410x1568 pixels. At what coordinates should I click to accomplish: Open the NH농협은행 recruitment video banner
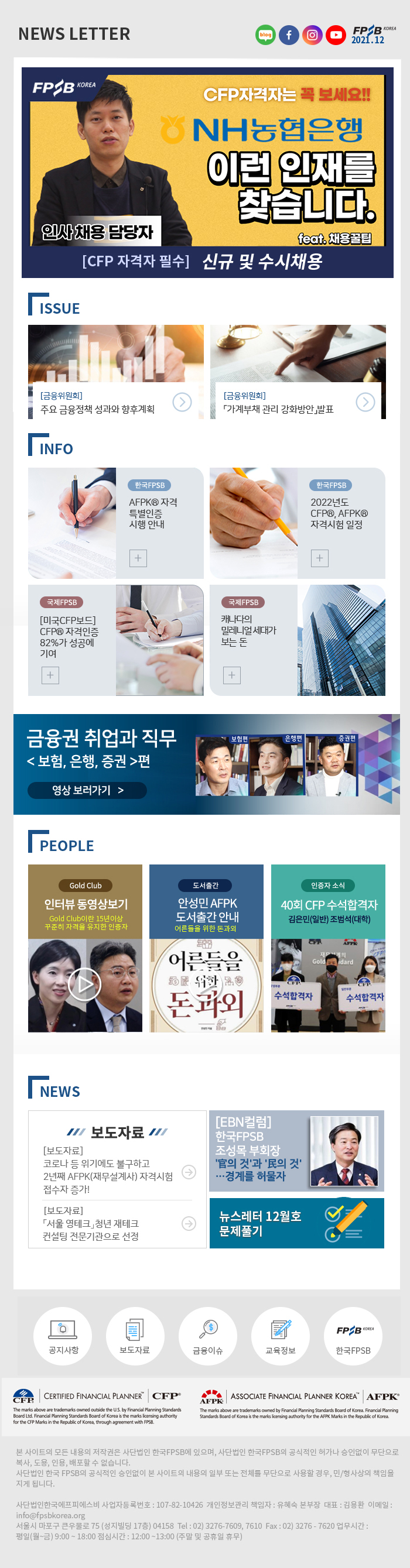[x=207, y=171]
